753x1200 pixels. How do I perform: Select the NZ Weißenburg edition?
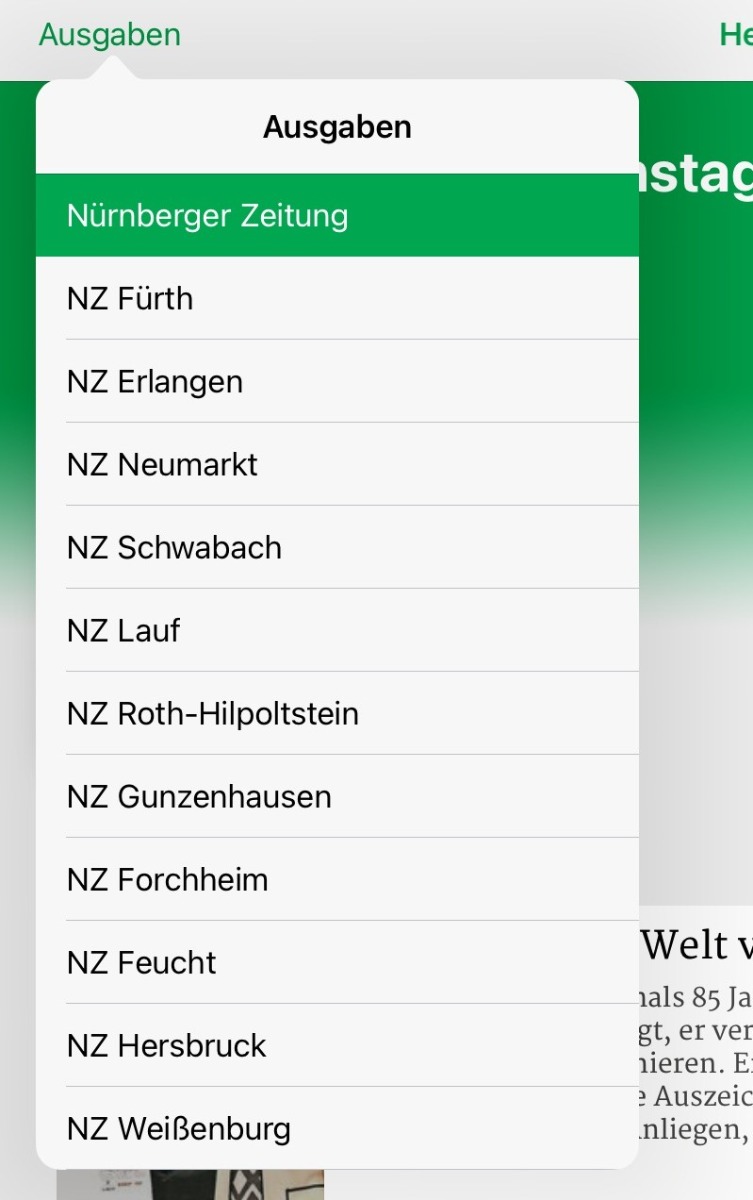(336, 1129)
